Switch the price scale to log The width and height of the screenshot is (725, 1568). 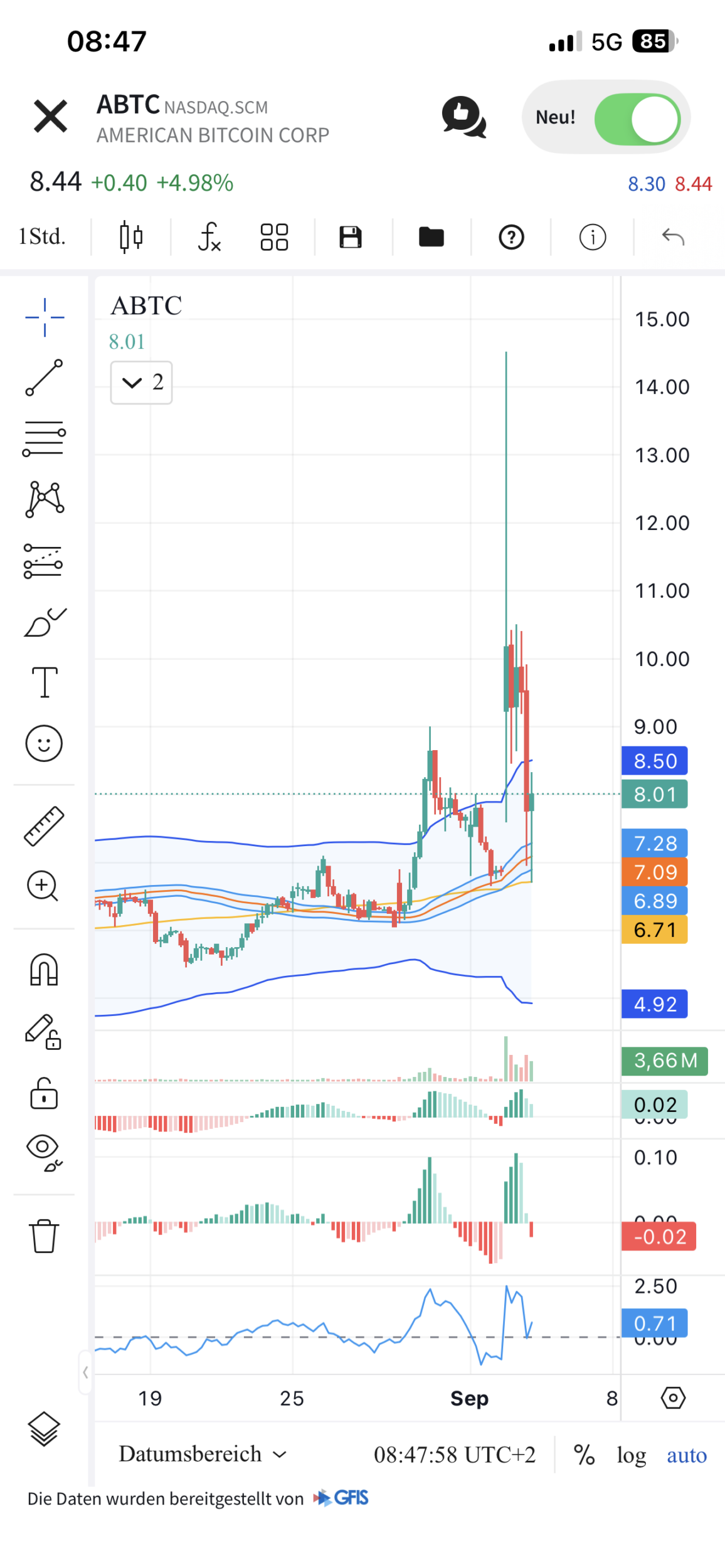tap(631, 1455)
